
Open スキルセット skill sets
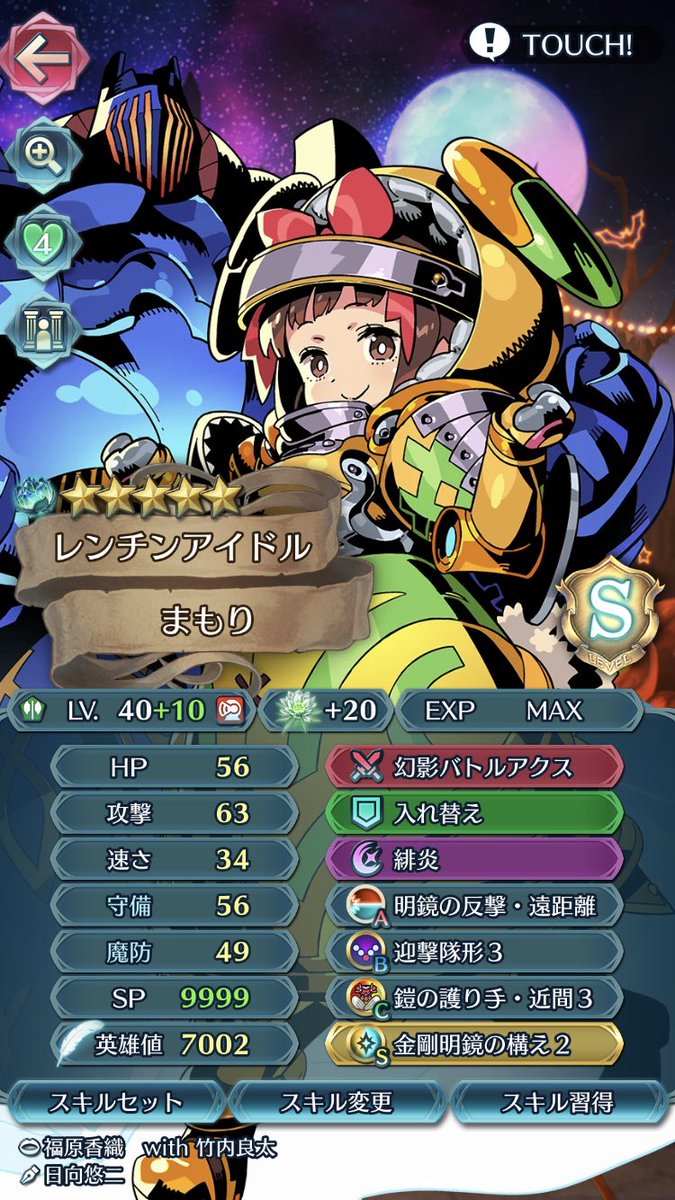coord(116,1103)
